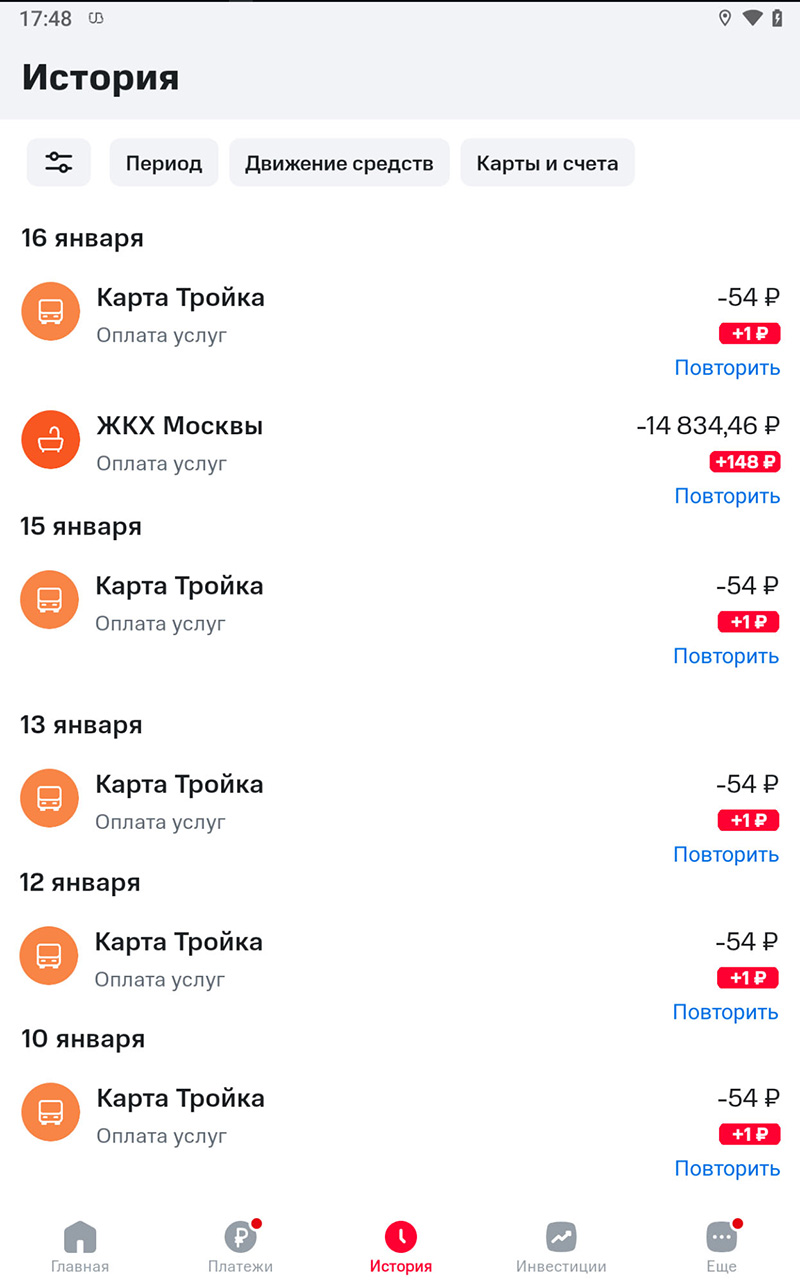Choose the Карты и счета filter
This screenshot has height=1285, width=800.
(x=547, y=163)
